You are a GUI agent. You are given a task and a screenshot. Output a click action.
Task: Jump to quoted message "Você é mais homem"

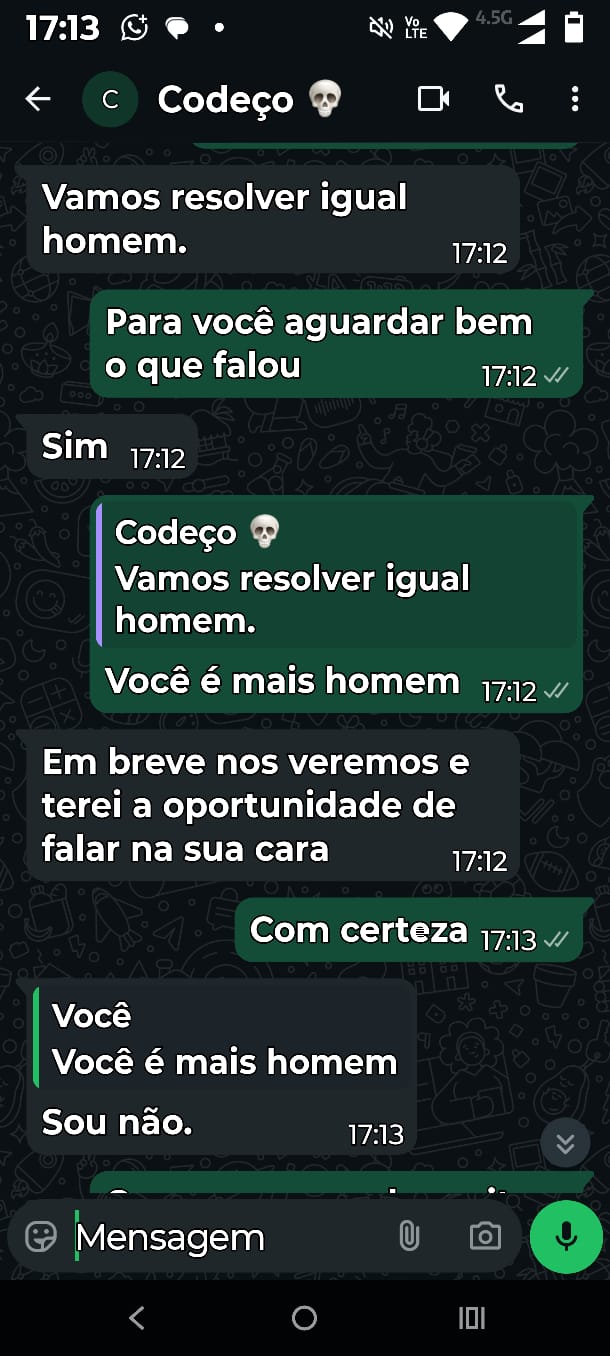[x=224, y=1040]
